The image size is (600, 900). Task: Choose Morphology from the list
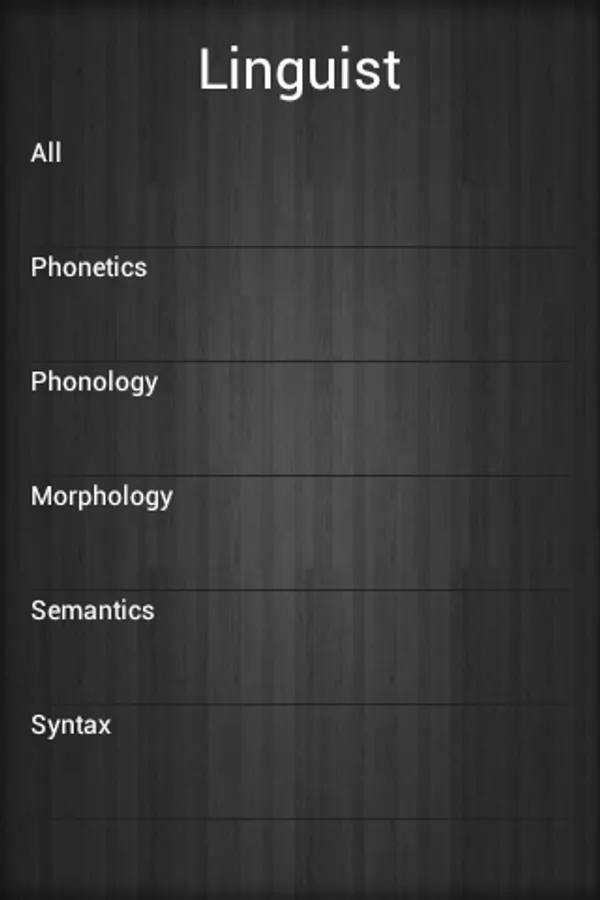coord(101,496)
